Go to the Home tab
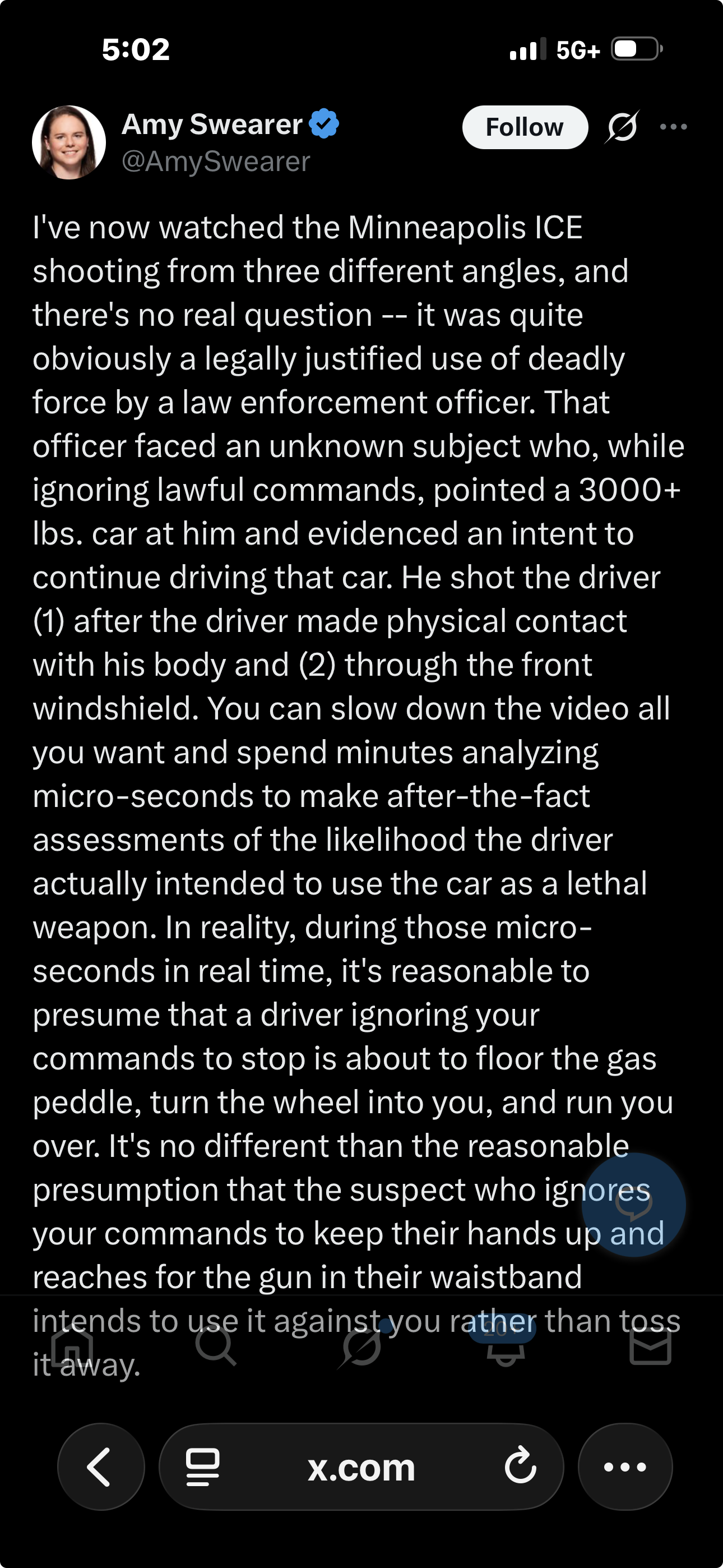The width and height of the screenshot is (723, 1568). (x=72, y=1346)
